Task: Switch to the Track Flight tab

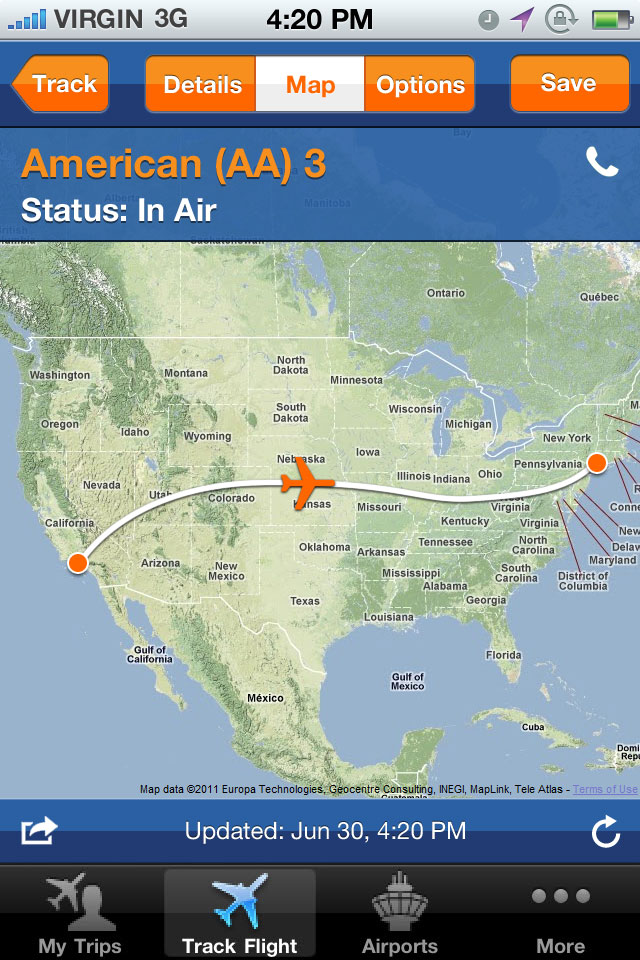Action: (240, 914)
